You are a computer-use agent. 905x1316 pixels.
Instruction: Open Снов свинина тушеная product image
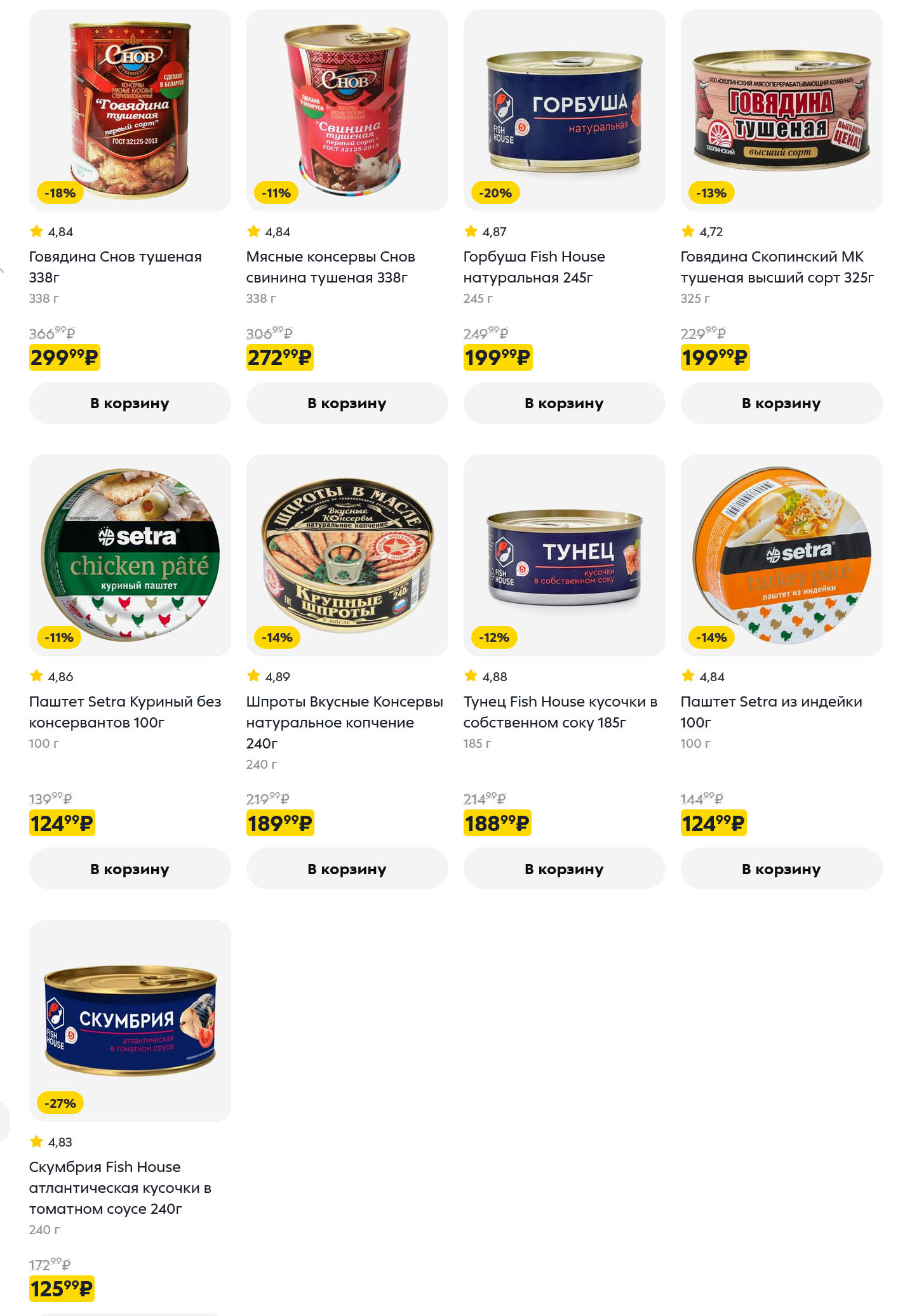tap(347, 110)
